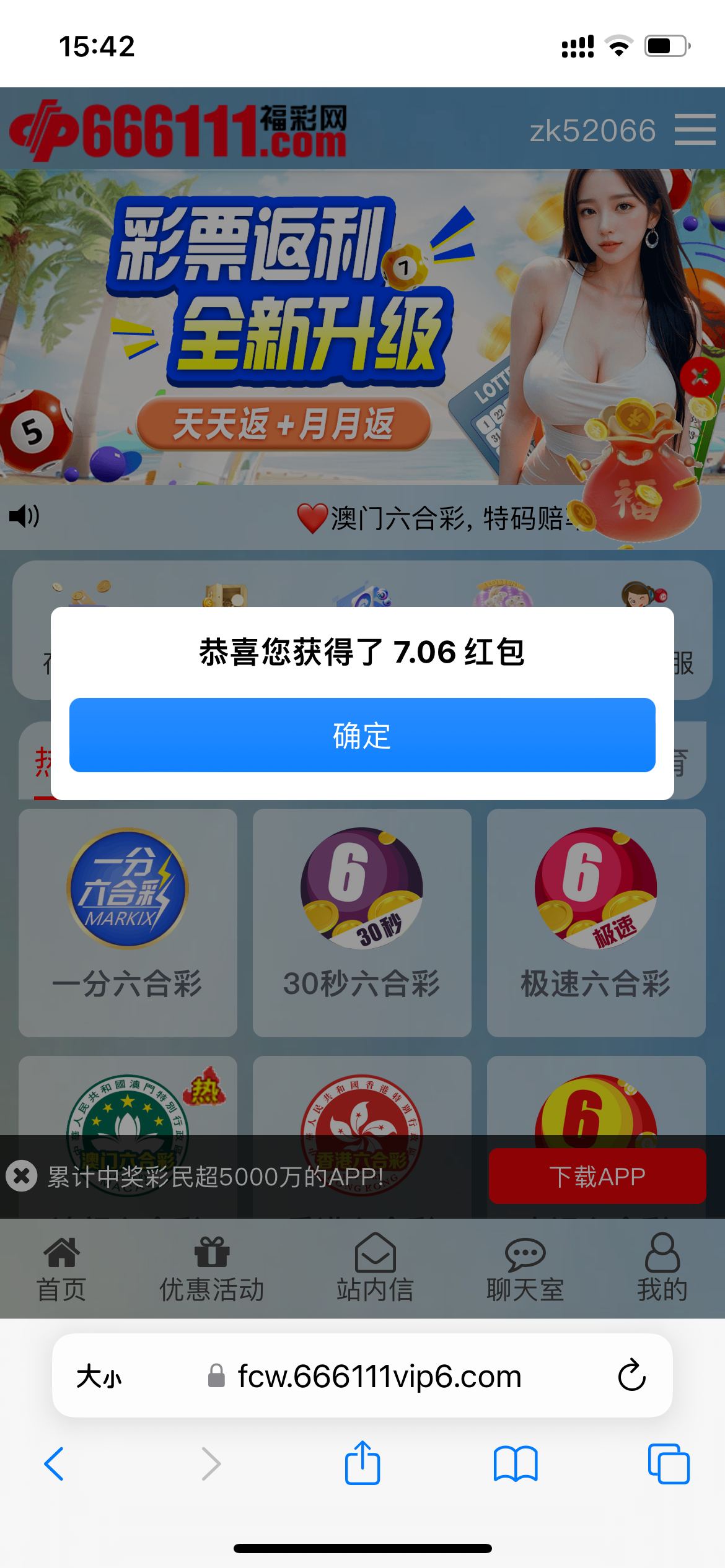The width and height of the screenshot is (725, 1568).
Task: Open the 极速六合彩 game
Action: [595, 921]
